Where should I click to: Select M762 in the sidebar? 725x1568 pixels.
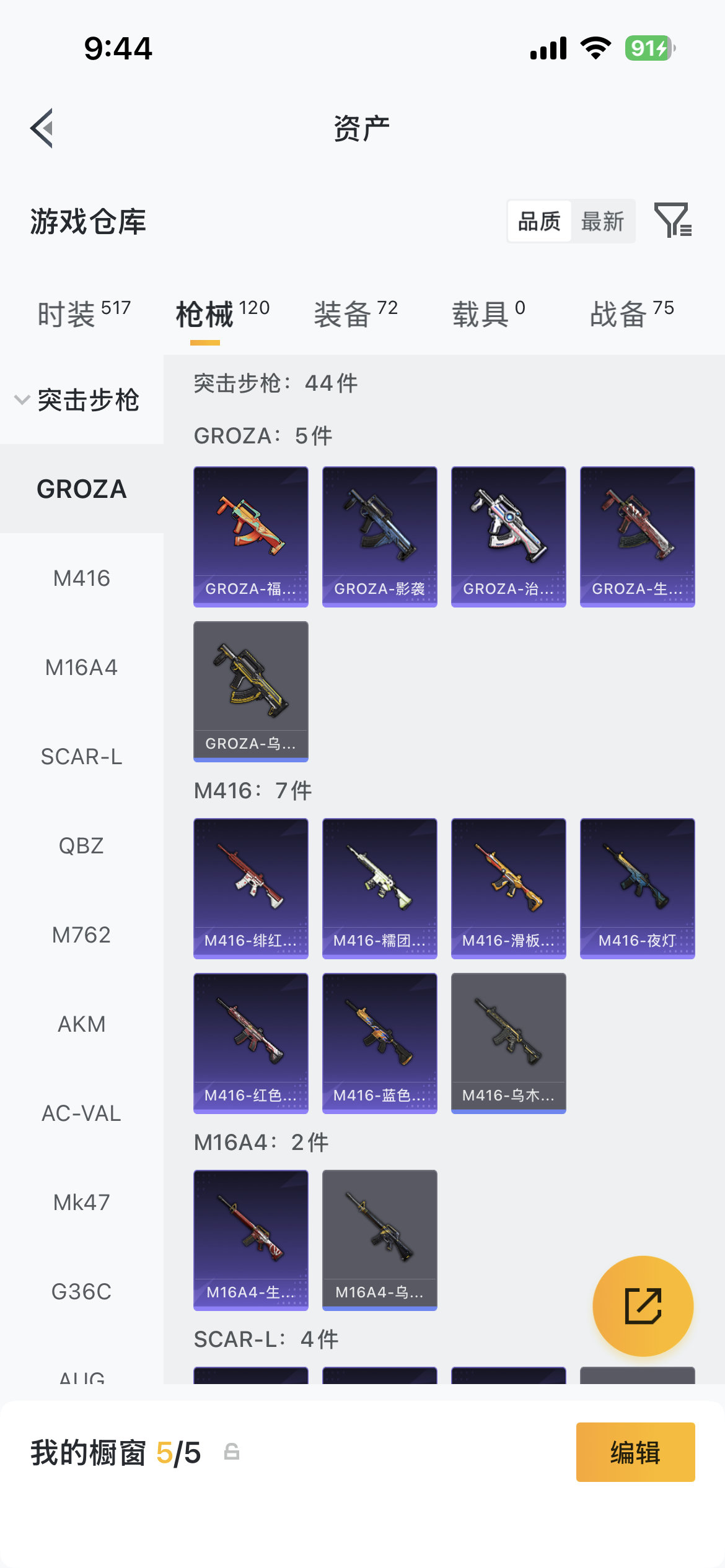[x=81, y=935]
